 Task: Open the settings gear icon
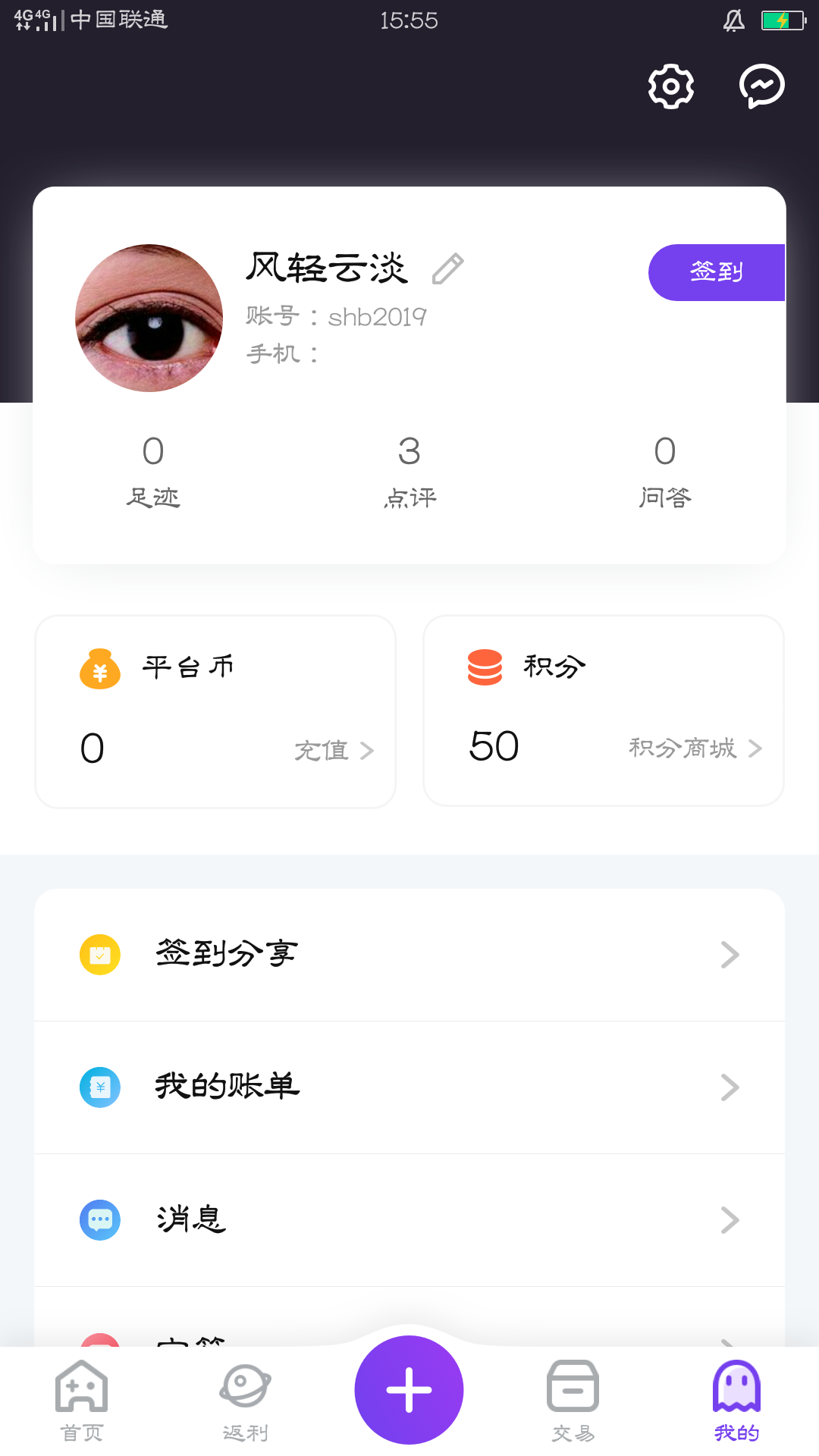point(670,86)
